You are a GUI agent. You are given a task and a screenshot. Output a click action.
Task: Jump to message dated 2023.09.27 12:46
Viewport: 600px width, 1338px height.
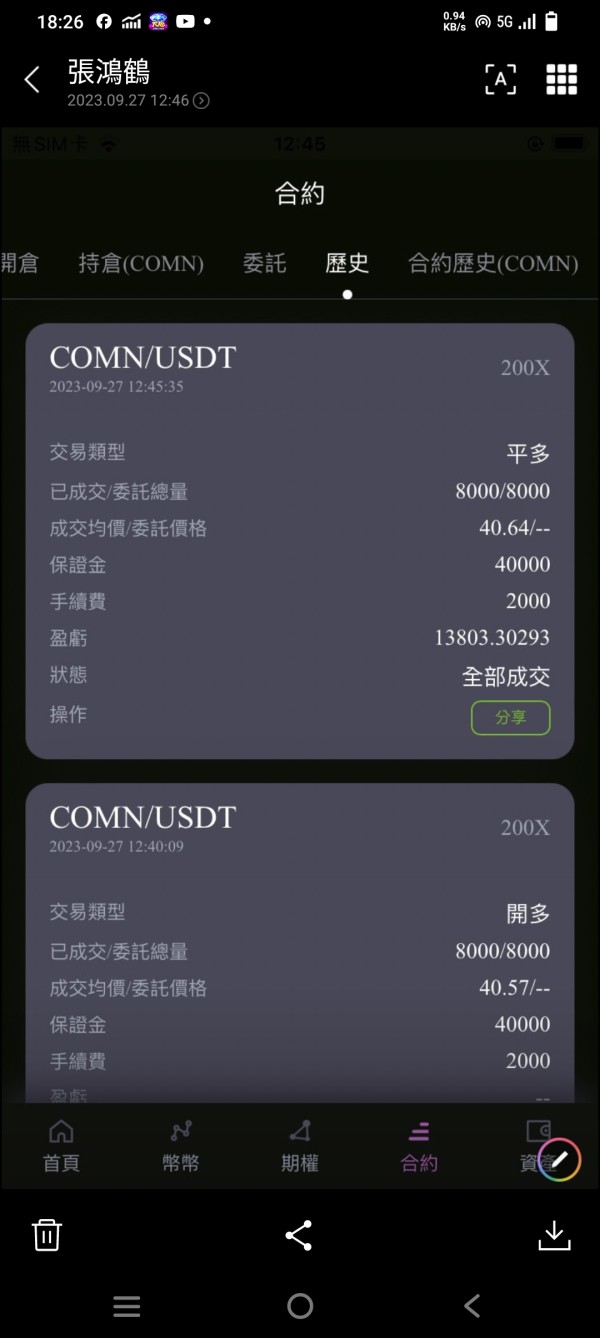[x=138, y=100]
